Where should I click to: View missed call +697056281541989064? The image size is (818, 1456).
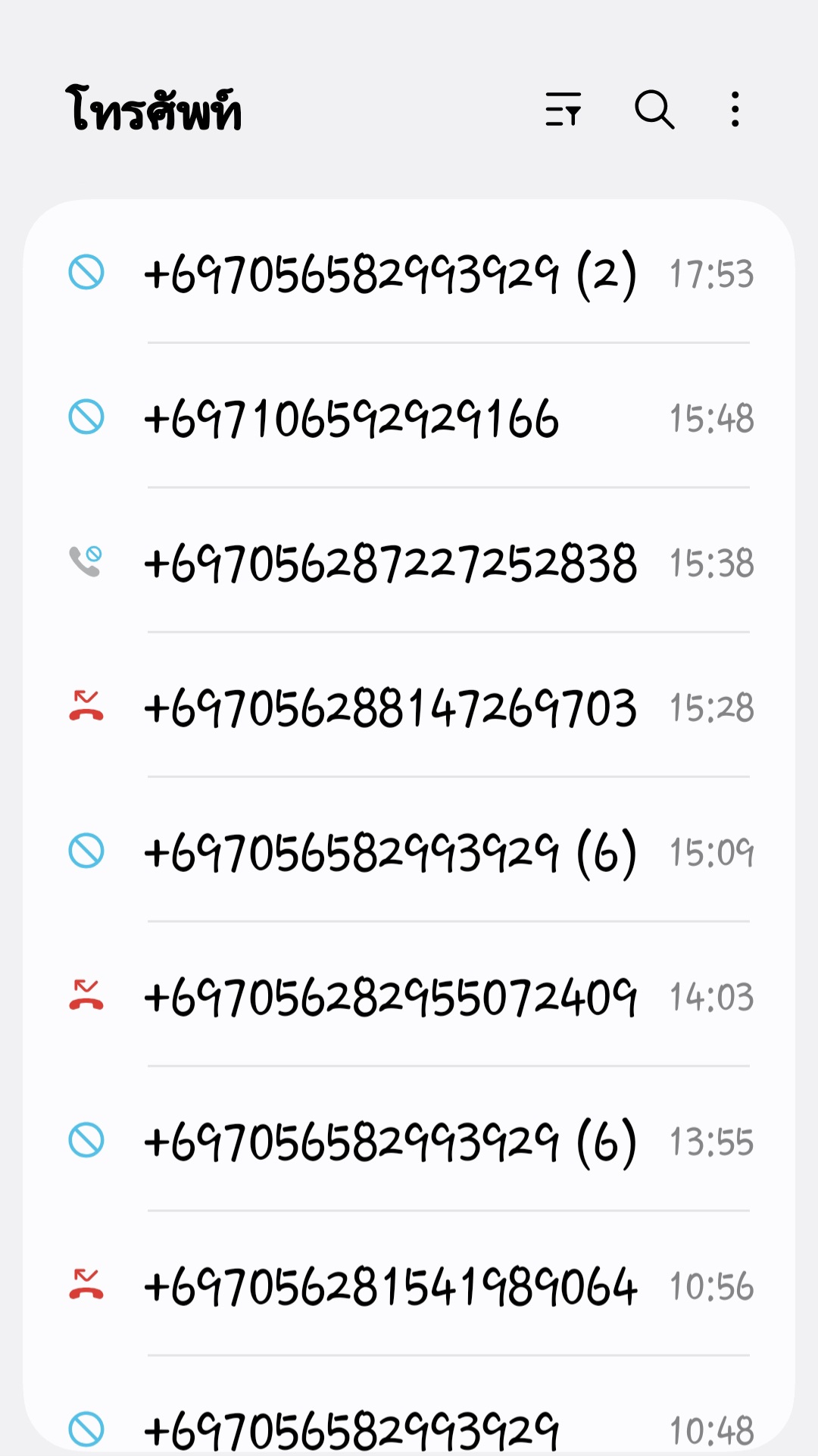tap(409, 1286)
